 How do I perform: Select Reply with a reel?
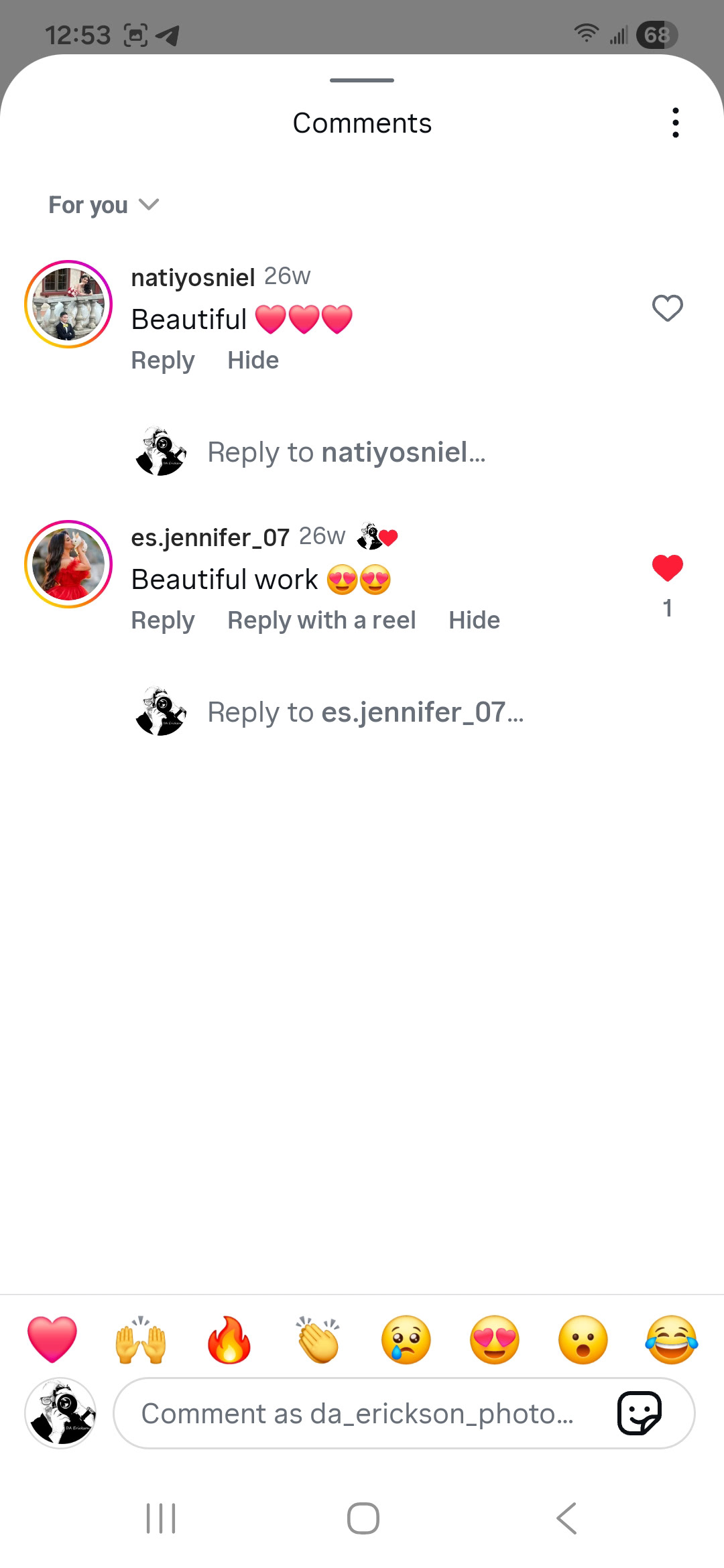[321, 620]
